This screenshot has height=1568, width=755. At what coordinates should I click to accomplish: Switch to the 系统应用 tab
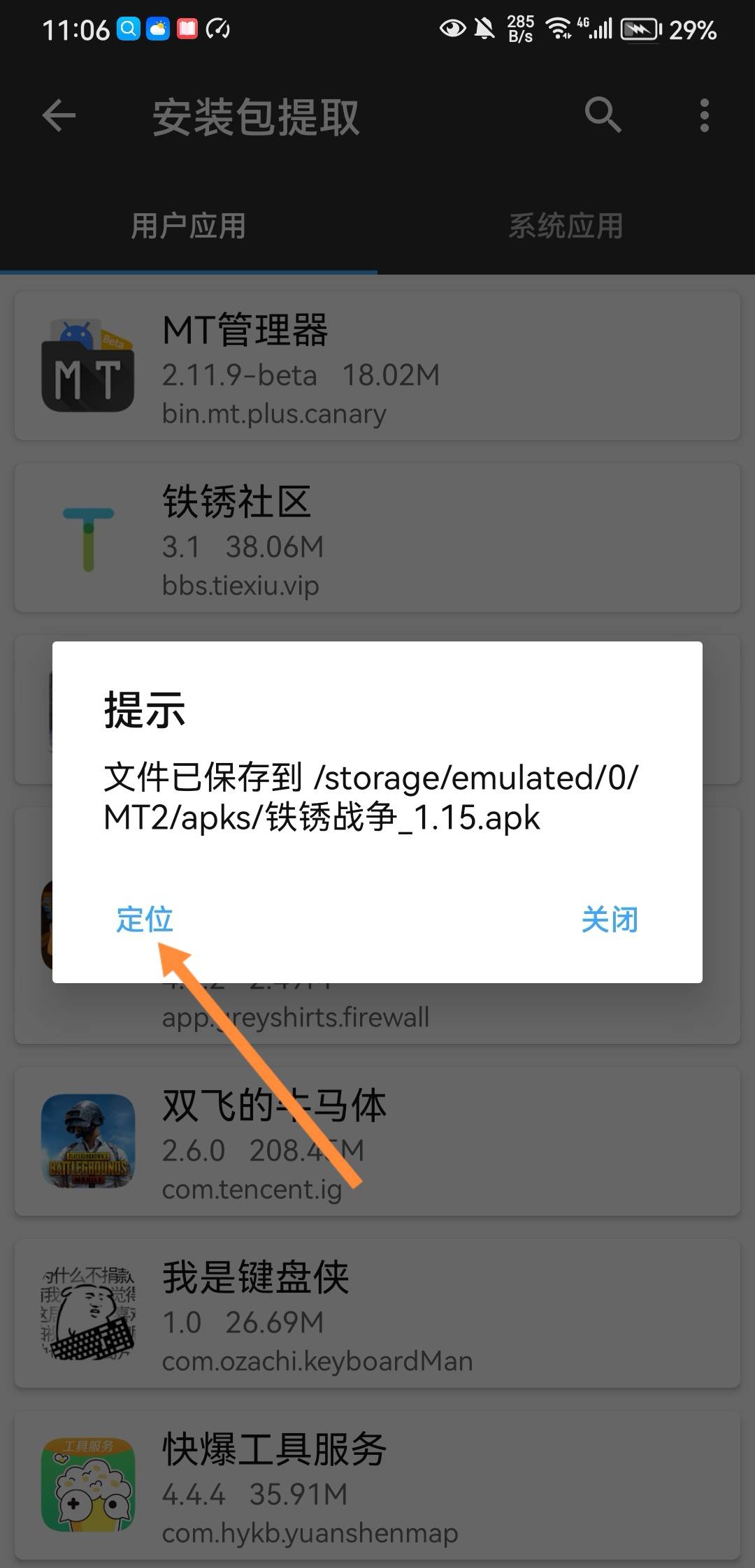[566, 226]
